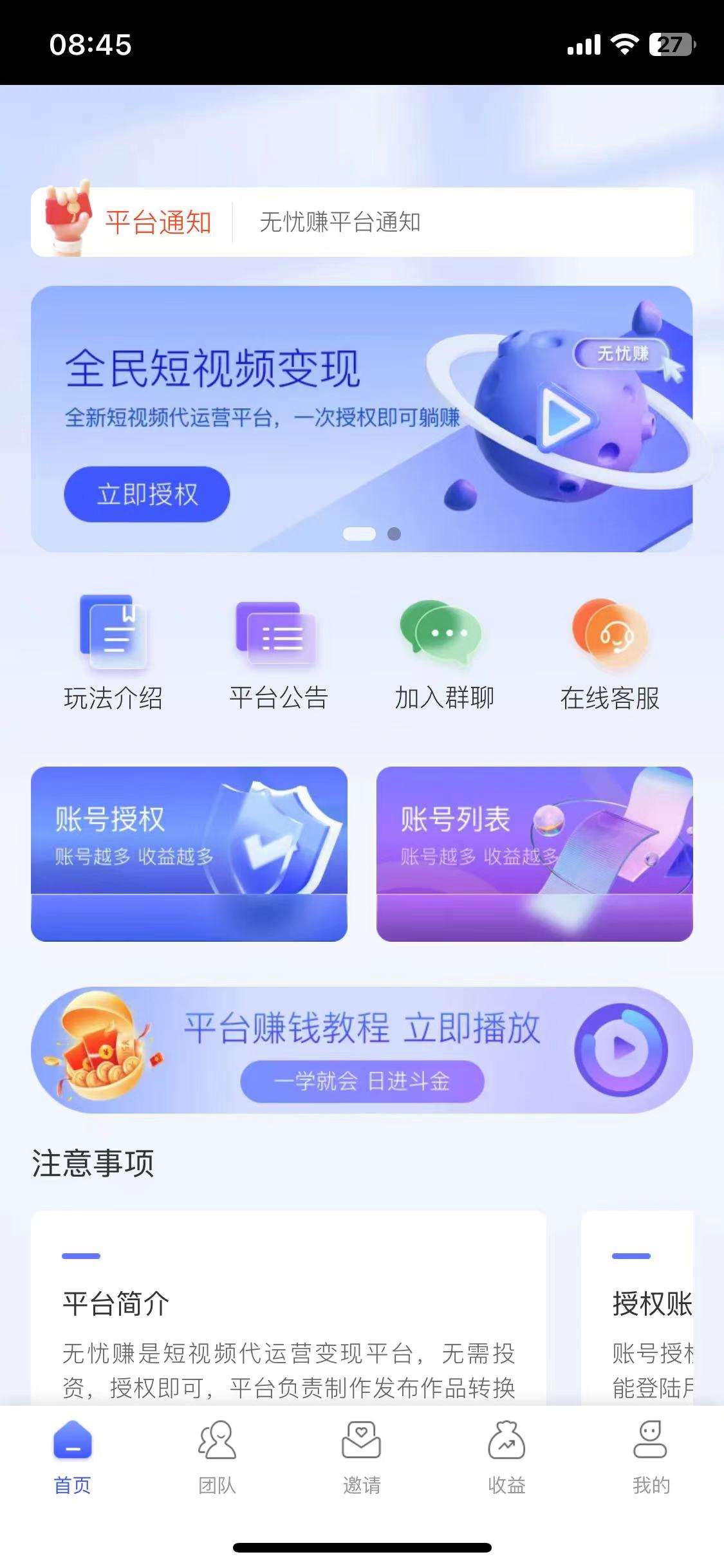Select the second banner page indicator dot
Screen dimensions: 724x1568
click(x=394, y=534)
